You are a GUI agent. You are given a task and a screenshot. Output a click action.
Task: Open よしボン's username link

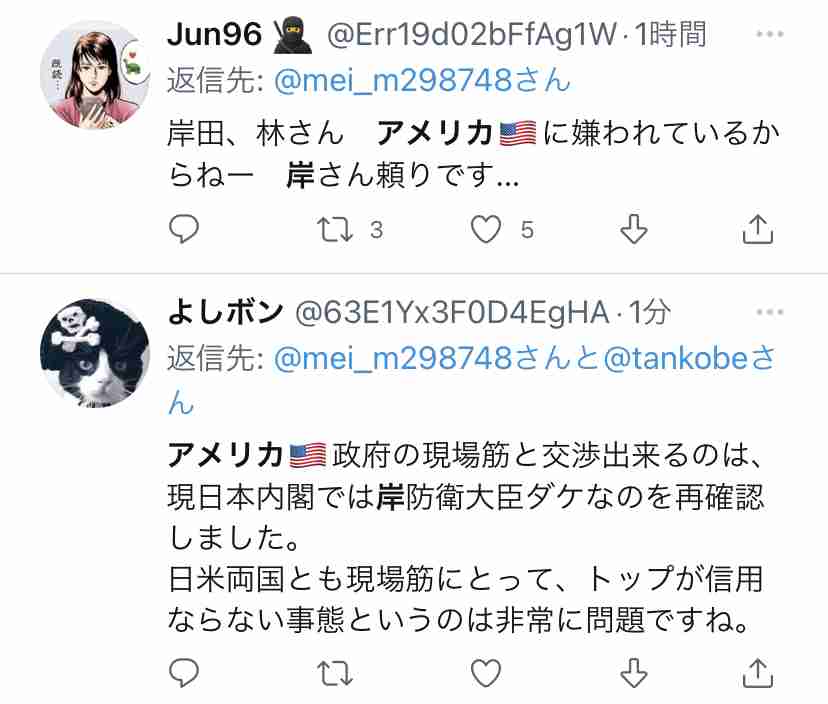tap(225, 313)
